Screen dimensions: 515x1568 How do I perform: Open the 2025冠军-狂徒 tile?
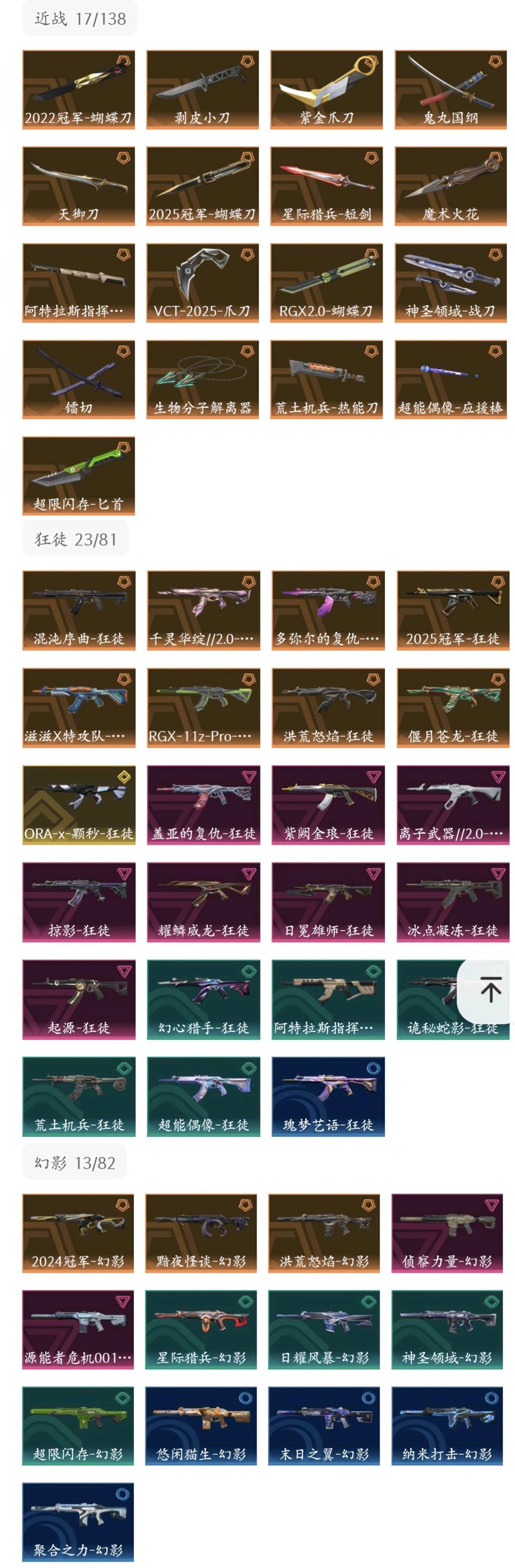pyautogui.click(x=452, y=610)
